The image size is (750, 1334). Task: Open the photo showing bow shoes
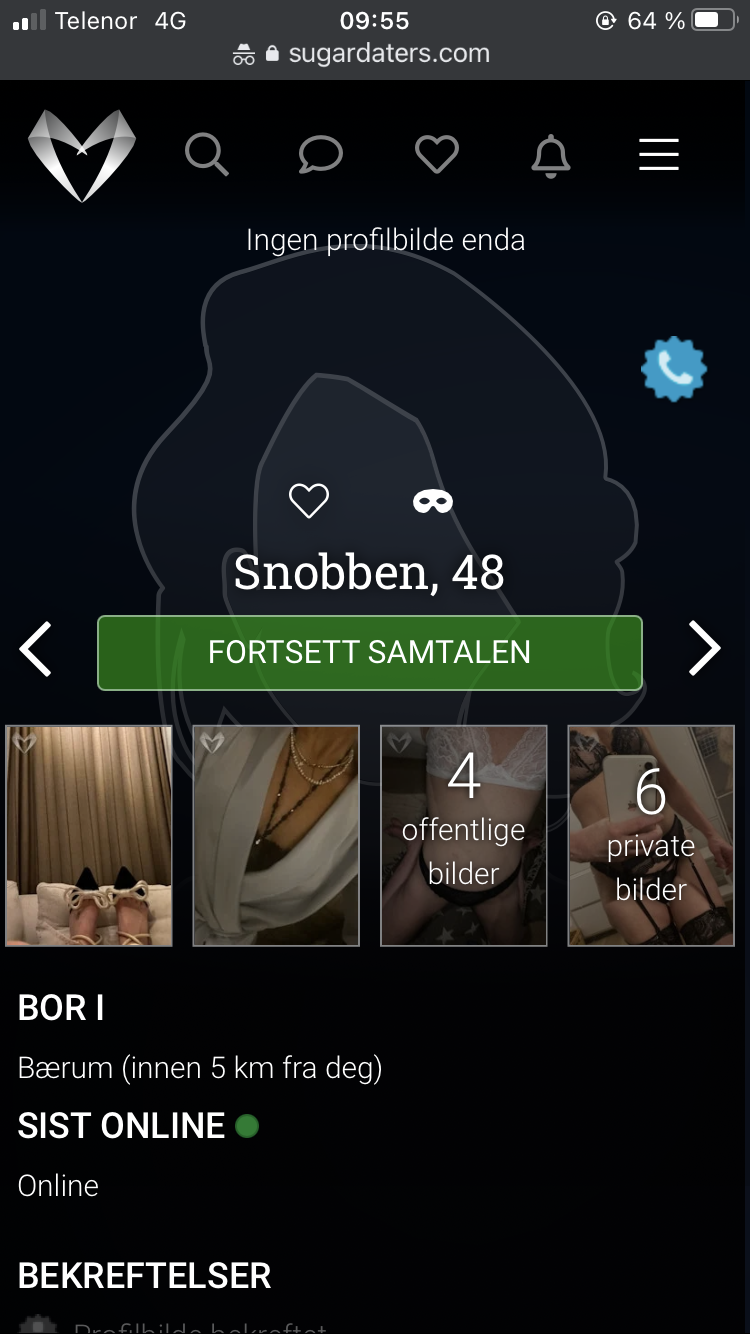point(89,836)
